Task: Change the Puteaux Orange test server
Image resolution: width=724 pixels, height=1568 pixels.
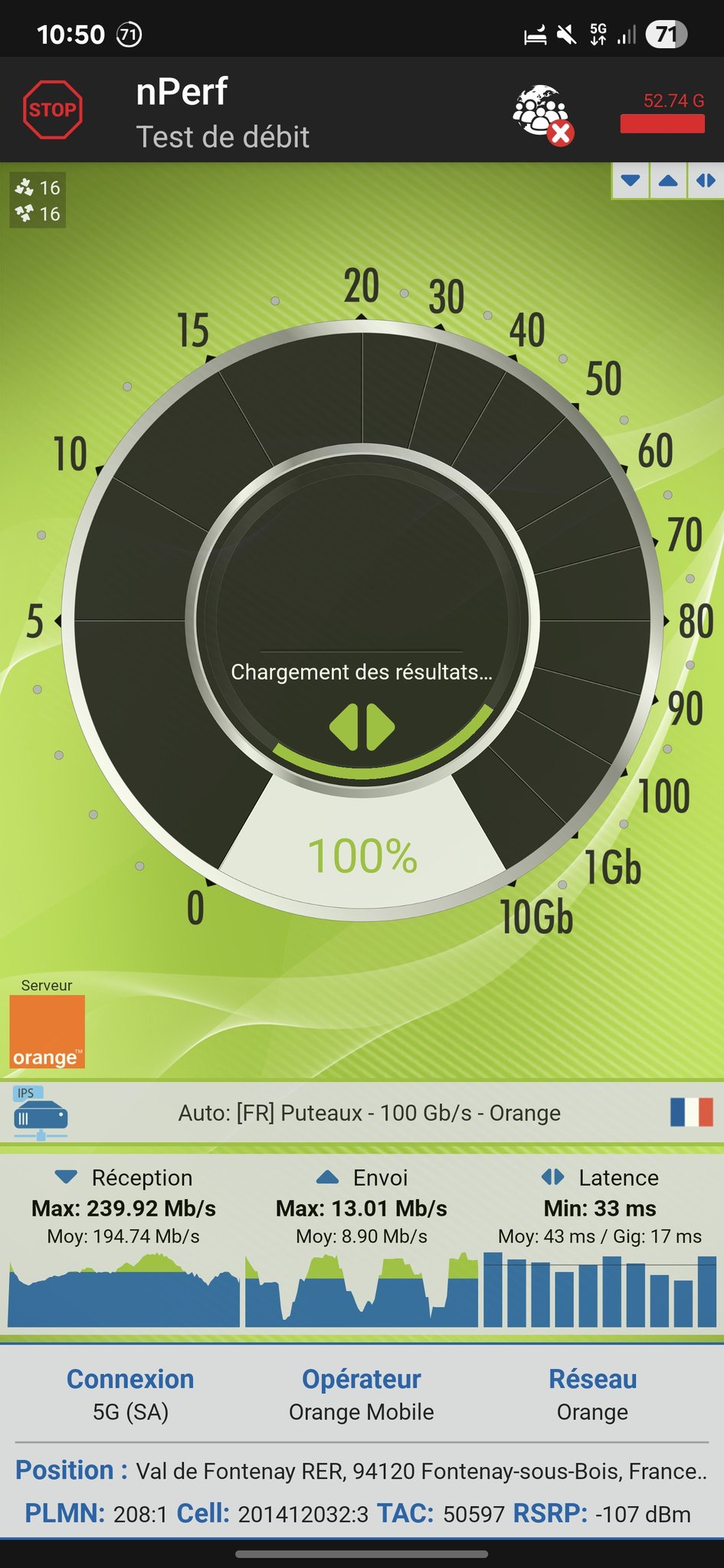Action: pos(369,1112)
